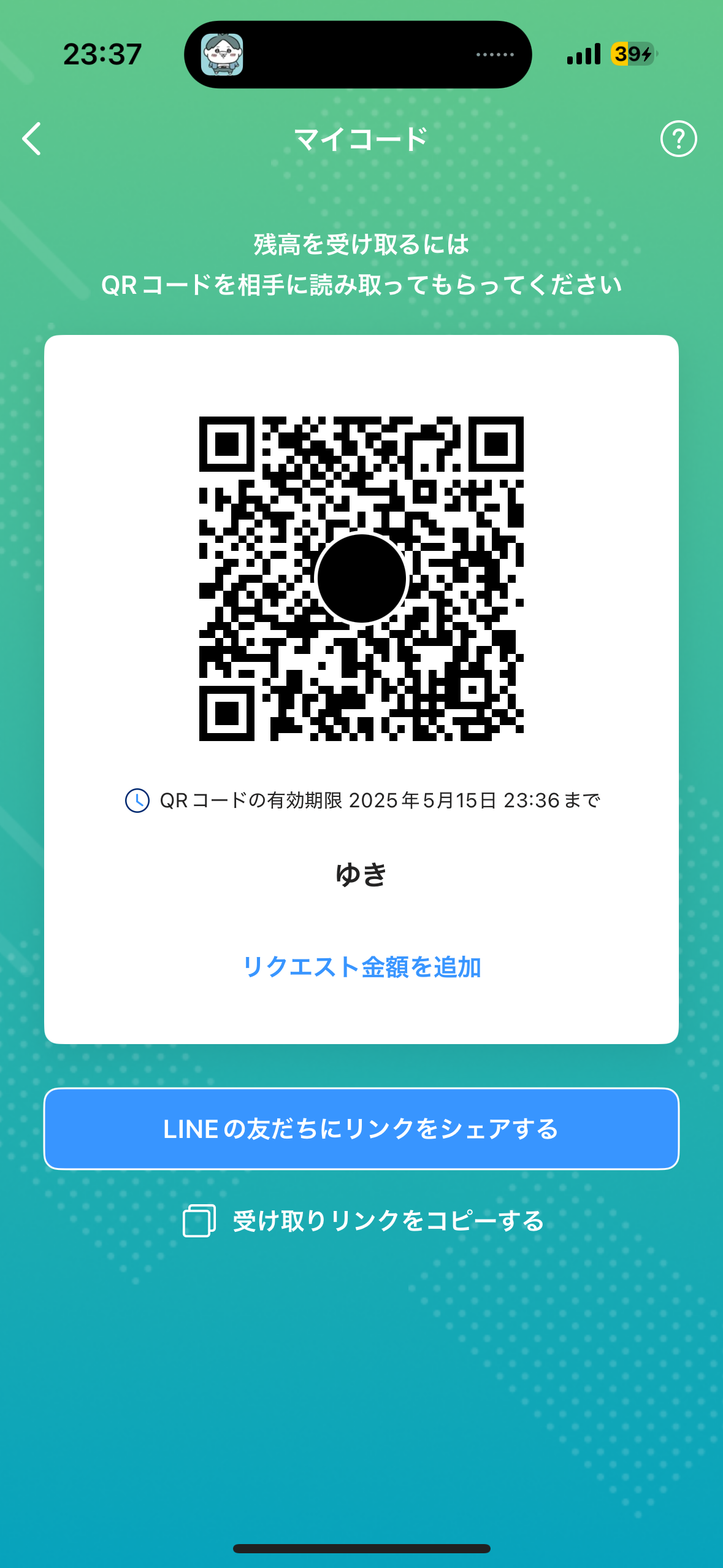Share link with LINE friends
Screen dimensions: 723x1568
pos(361,1129)
